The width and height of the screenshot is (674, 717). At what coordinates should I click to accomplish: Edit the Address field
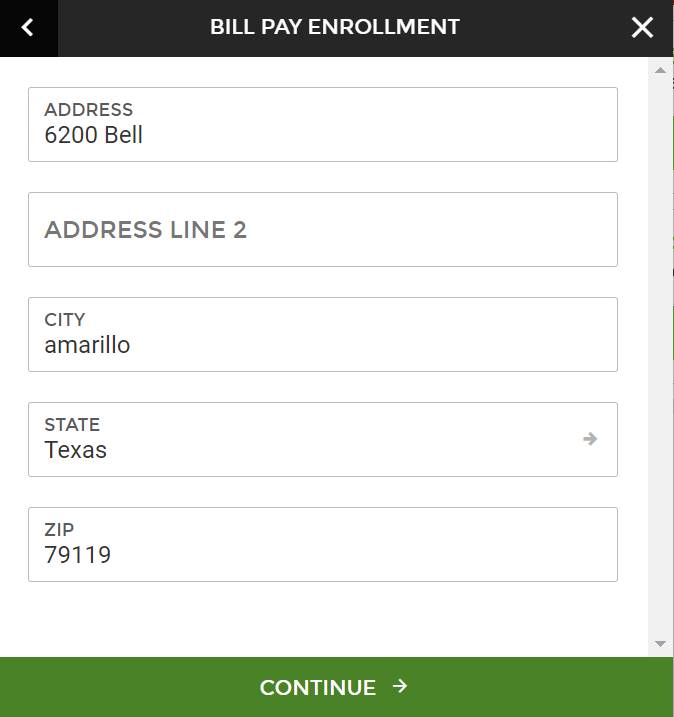[322, 125]
